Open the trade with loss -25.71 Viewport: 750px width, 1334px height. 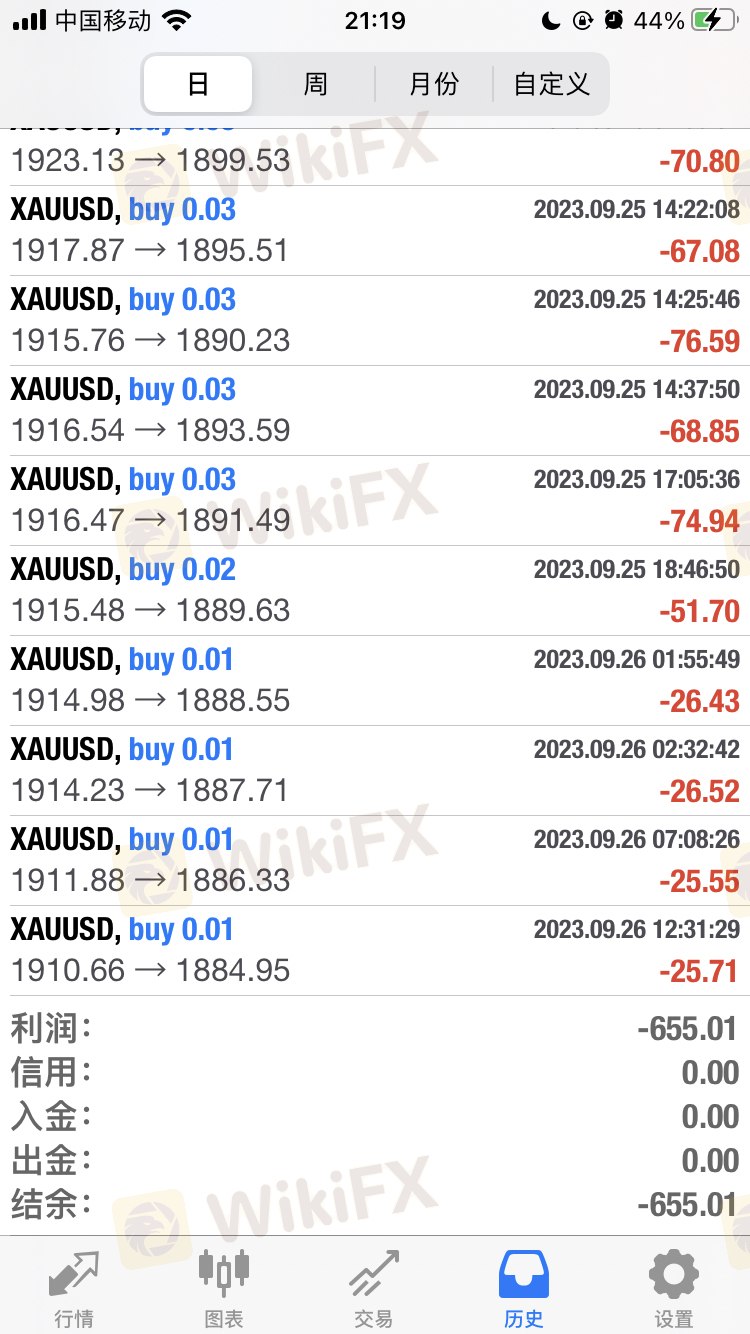pyautogui.click(x=375, y=951)
